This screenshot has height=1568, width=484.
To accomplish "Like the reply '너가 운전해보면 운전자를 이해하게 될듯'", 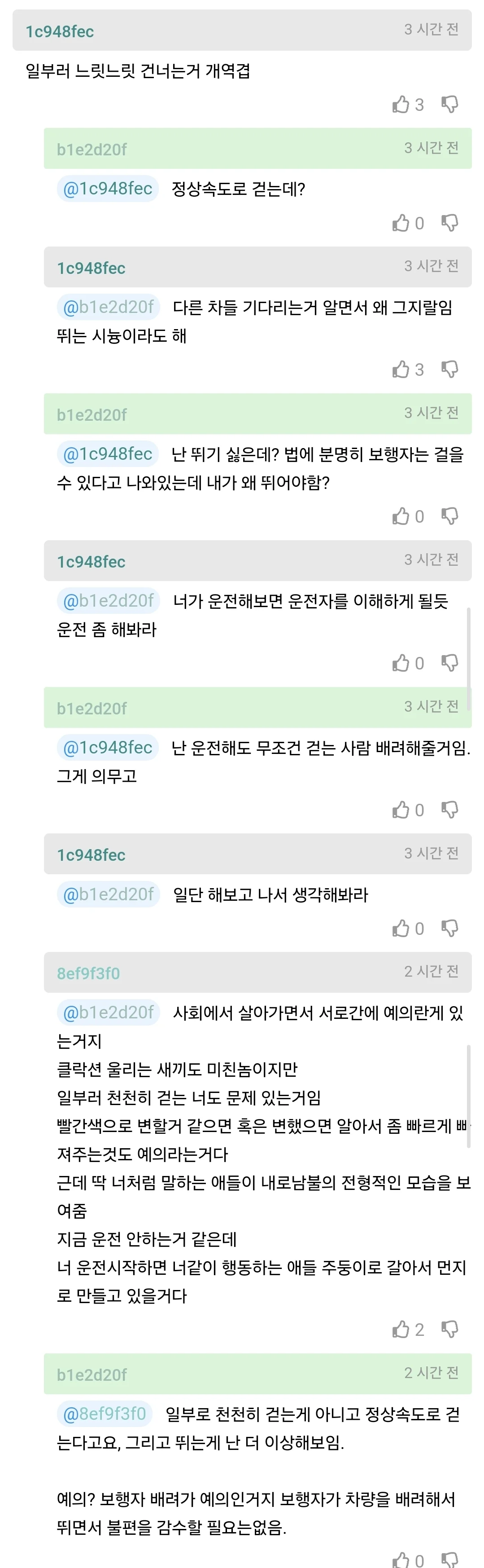I will [401, 664].
